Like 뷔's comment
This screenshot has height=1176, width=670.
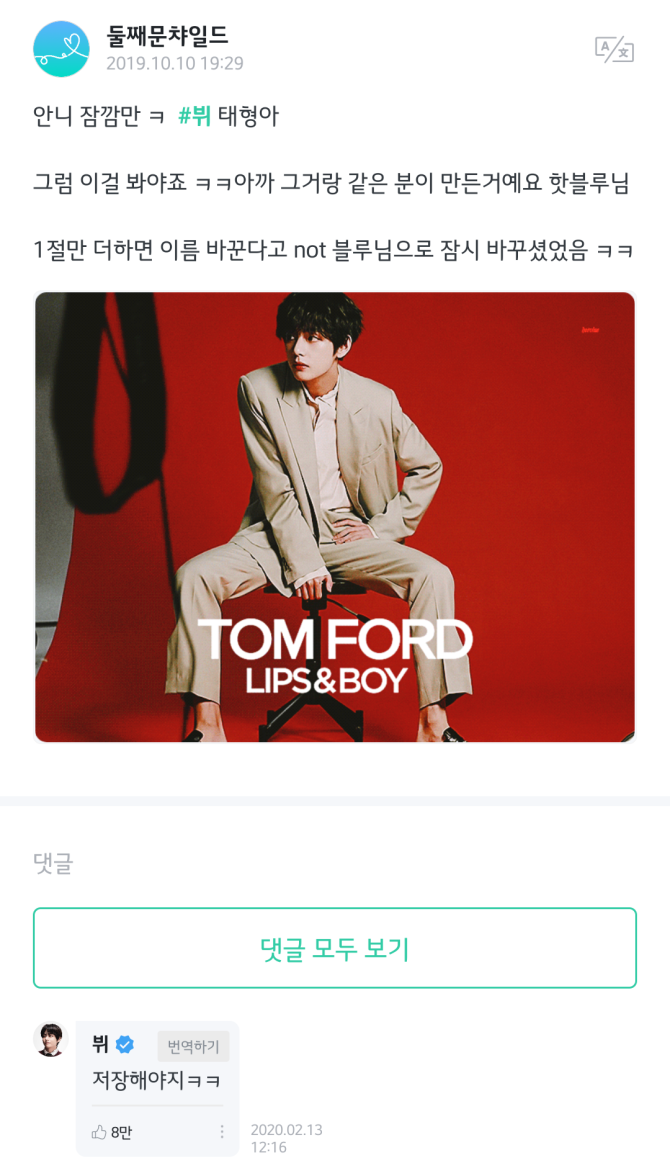pos(99,1132)
